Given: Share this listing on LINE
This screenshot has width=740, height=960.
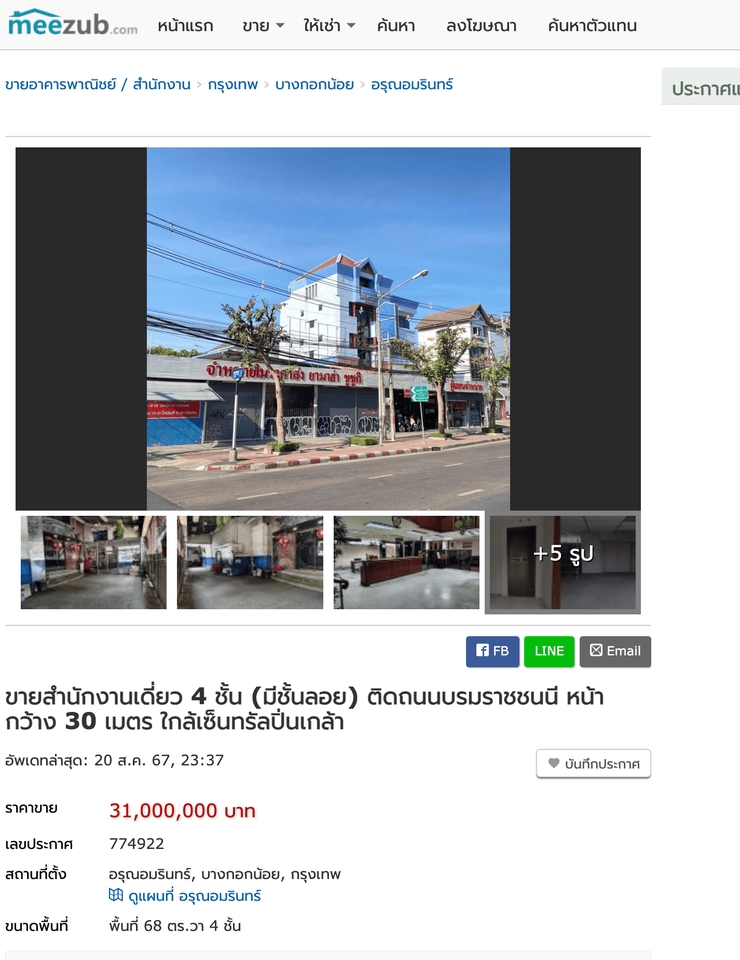Looking at the screenshot, I should (549, 651).
